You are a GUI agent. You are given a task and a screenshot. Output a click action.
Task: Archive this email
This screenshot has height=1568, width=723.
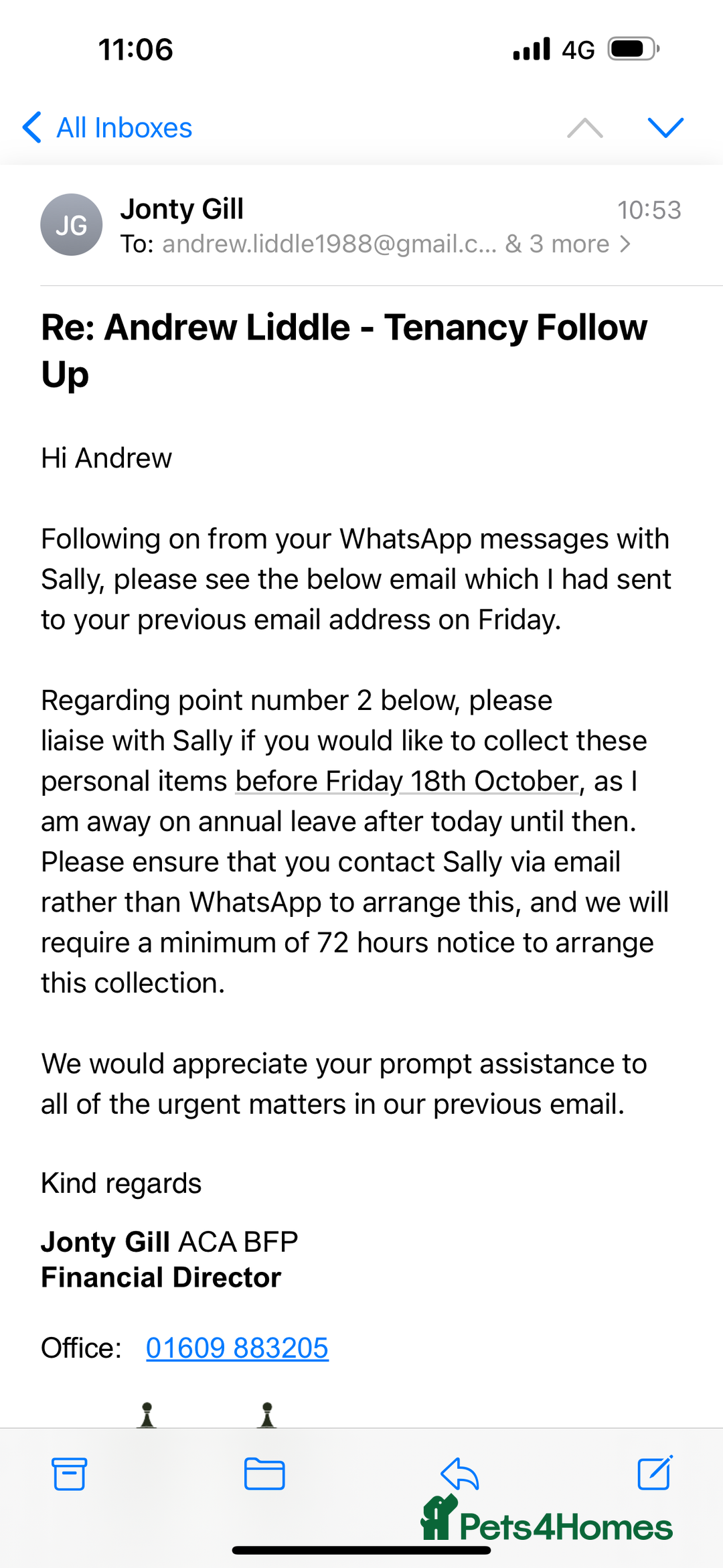point(70,1474)
